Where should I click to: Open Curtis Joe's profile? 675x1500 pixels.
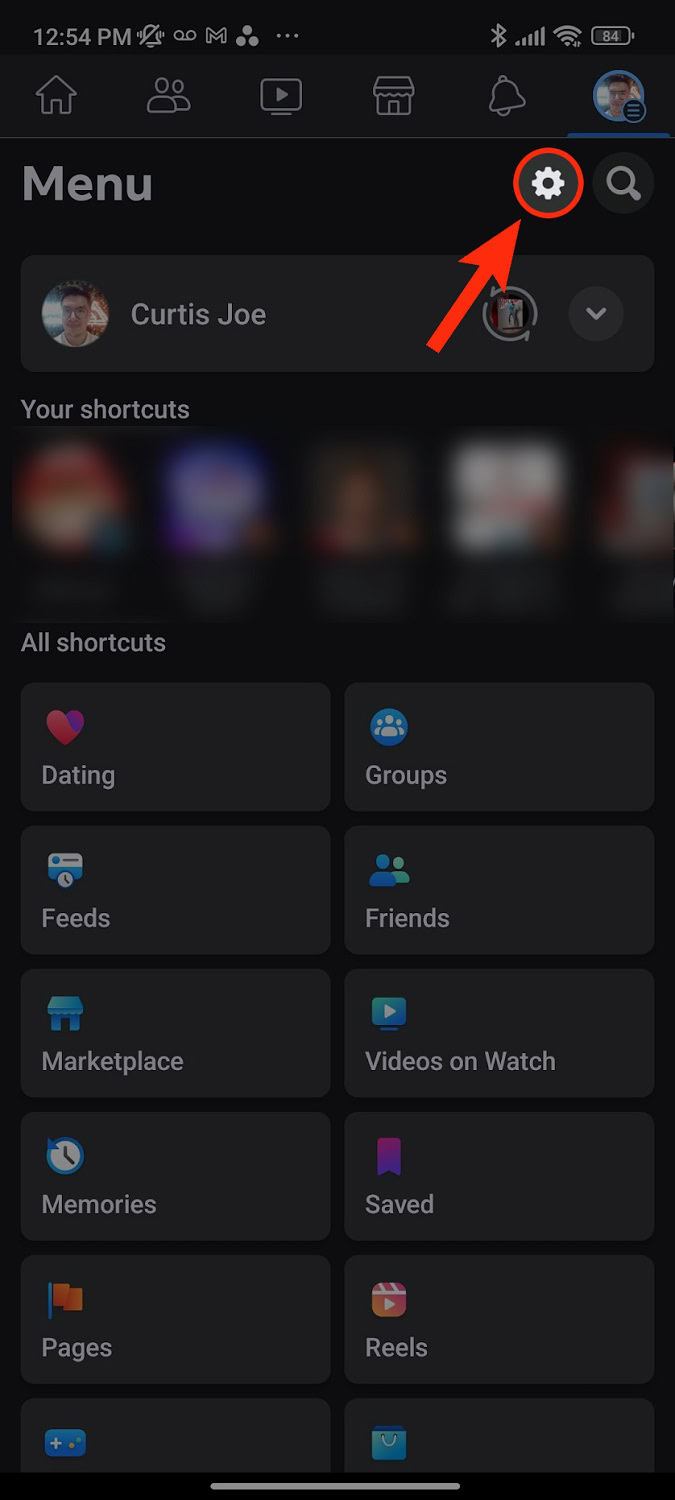pos(198,314)
